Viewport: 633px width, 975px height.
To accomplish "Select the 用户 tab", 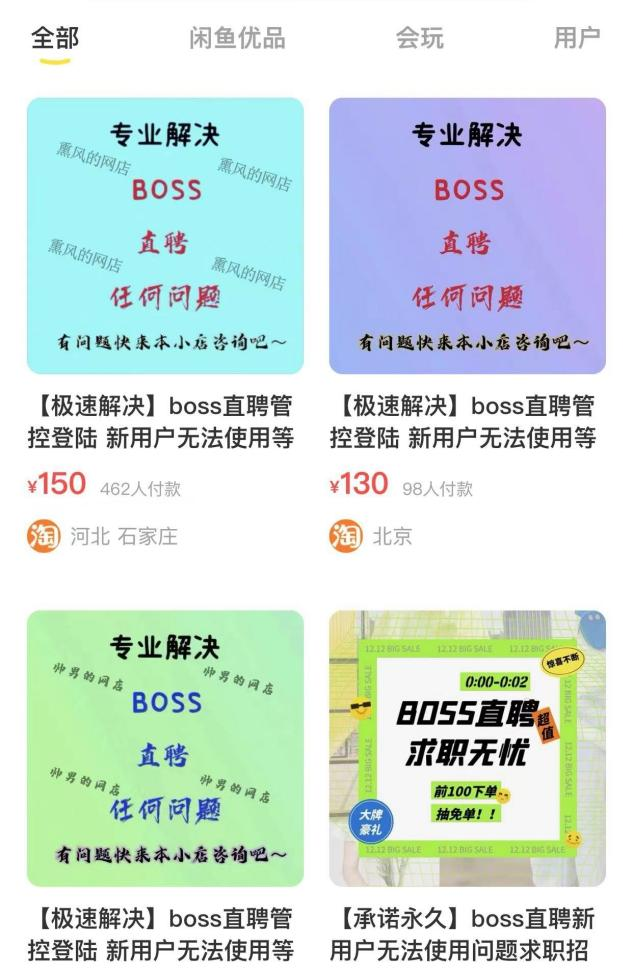I will pyautogui.click(x=577, y=38).
